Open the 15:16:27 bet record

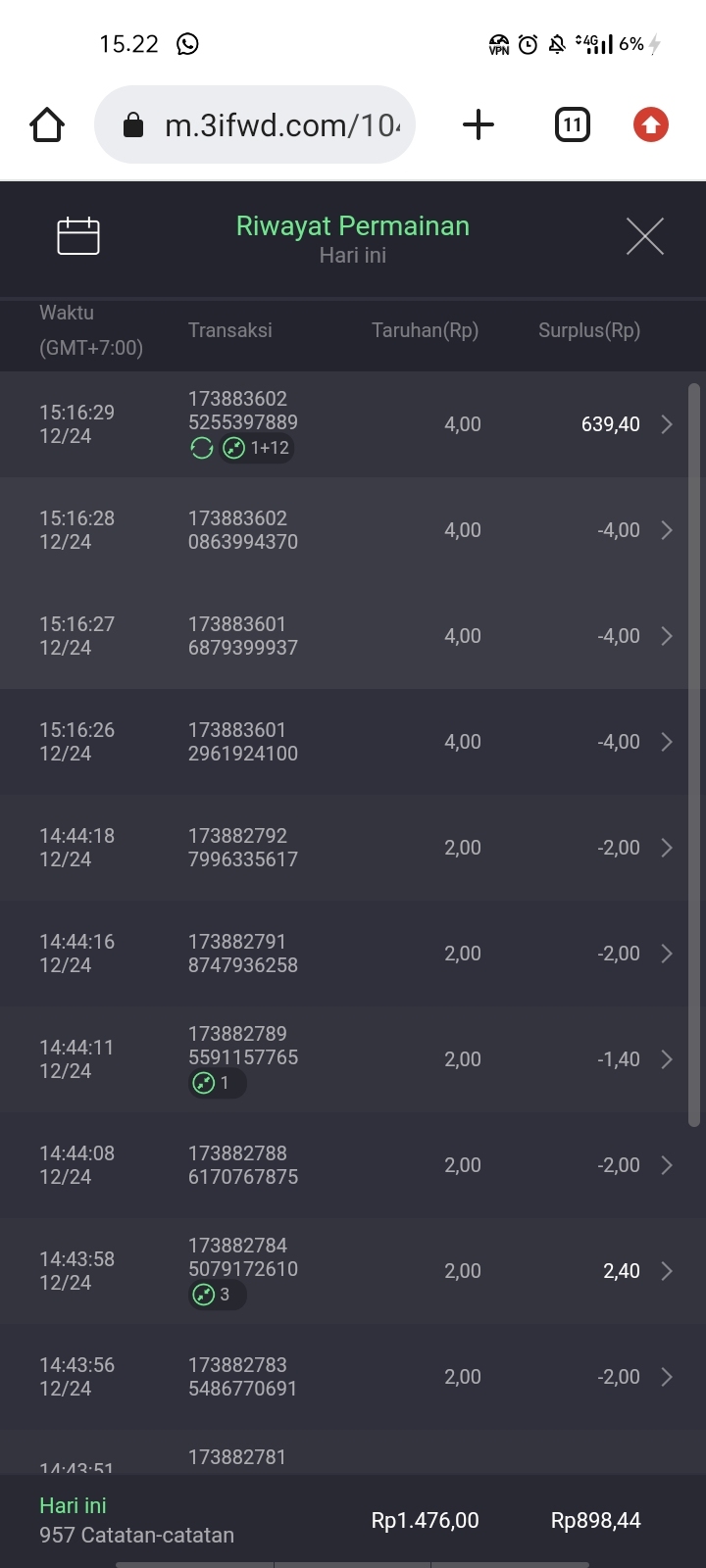point(353,636)
